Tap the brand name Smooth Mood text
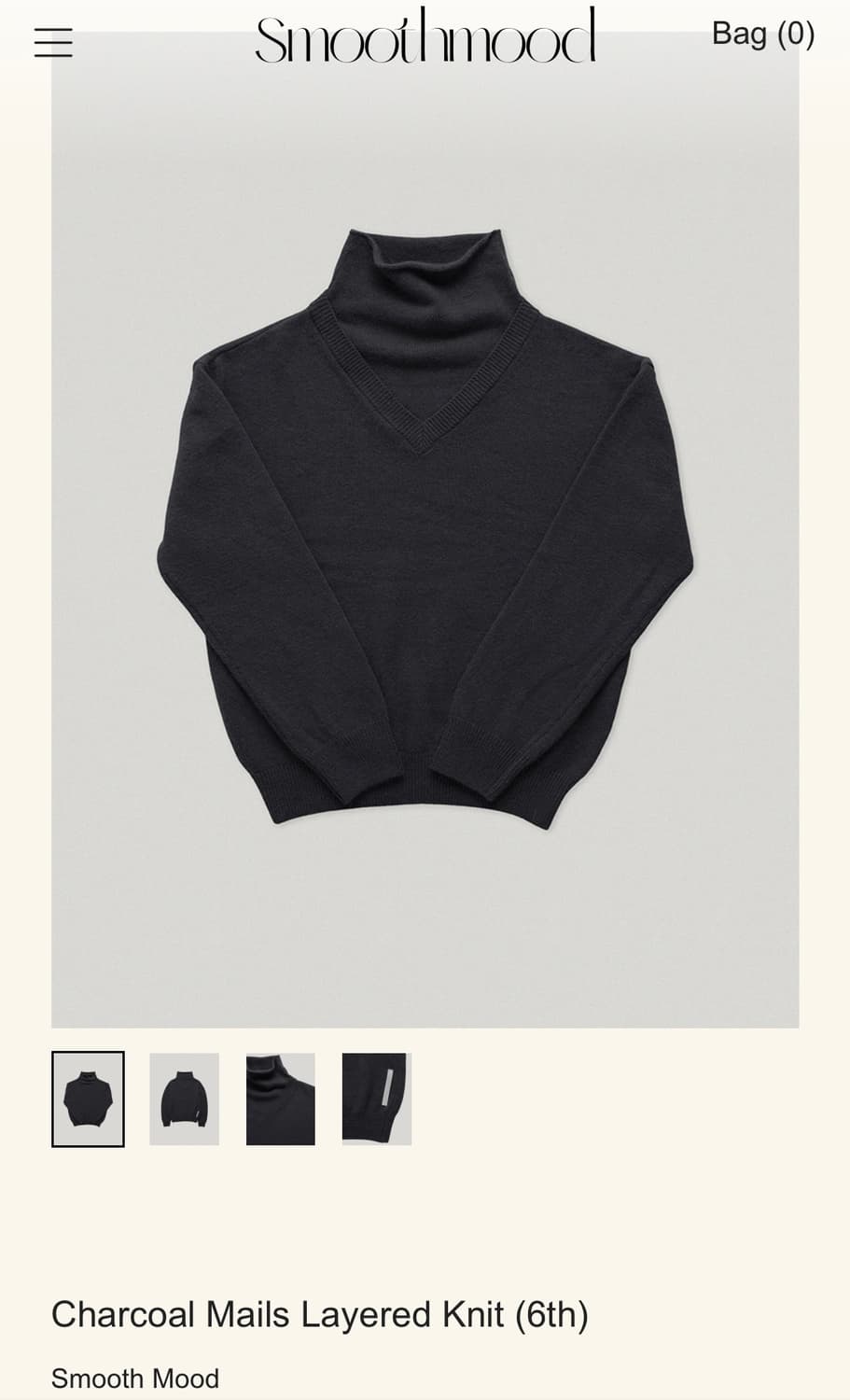Image resolution: width=850 pixels, height=1400 pixels. point(135,1379)
